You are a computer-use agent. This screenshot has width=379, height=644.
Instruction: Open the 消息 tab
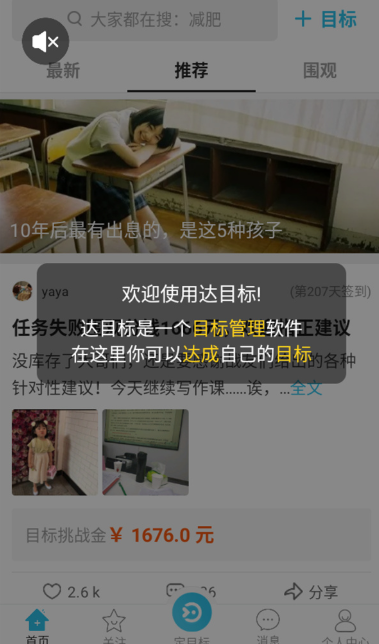coord(268,626)
